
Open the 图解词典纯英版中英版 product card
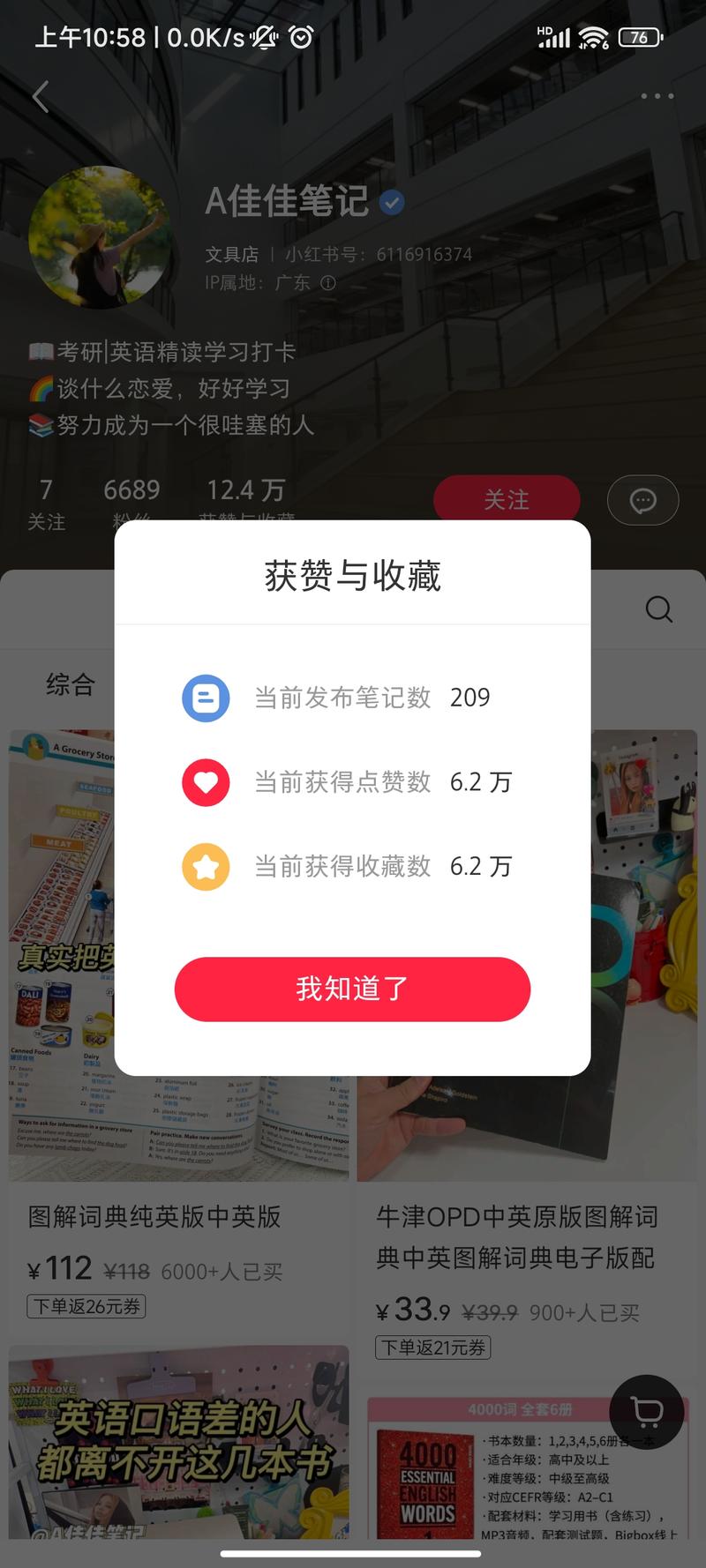point(152,1218)
